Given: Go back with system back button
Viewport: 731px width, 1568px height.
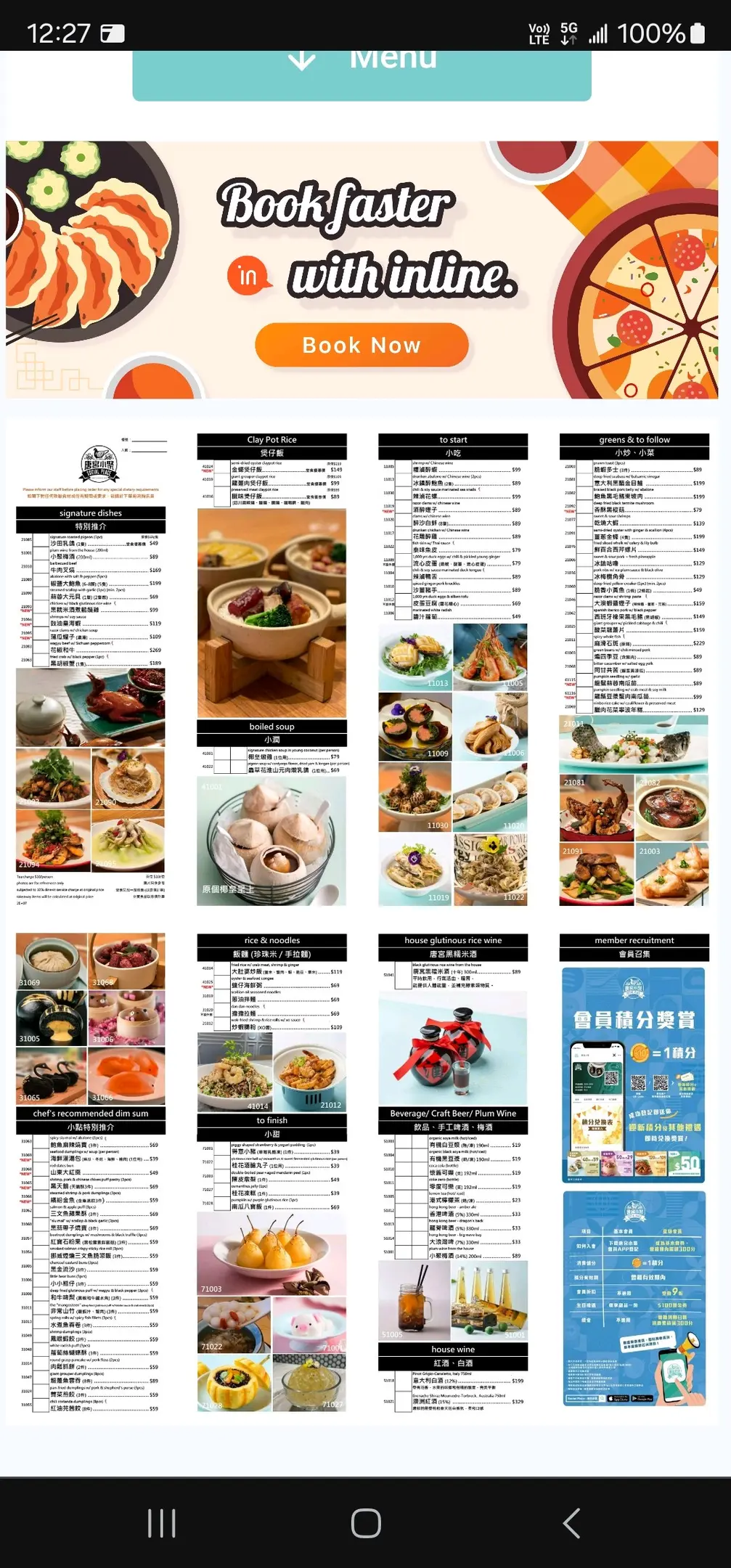Looking at the screenshot, I should click(x=571, y=1522).
